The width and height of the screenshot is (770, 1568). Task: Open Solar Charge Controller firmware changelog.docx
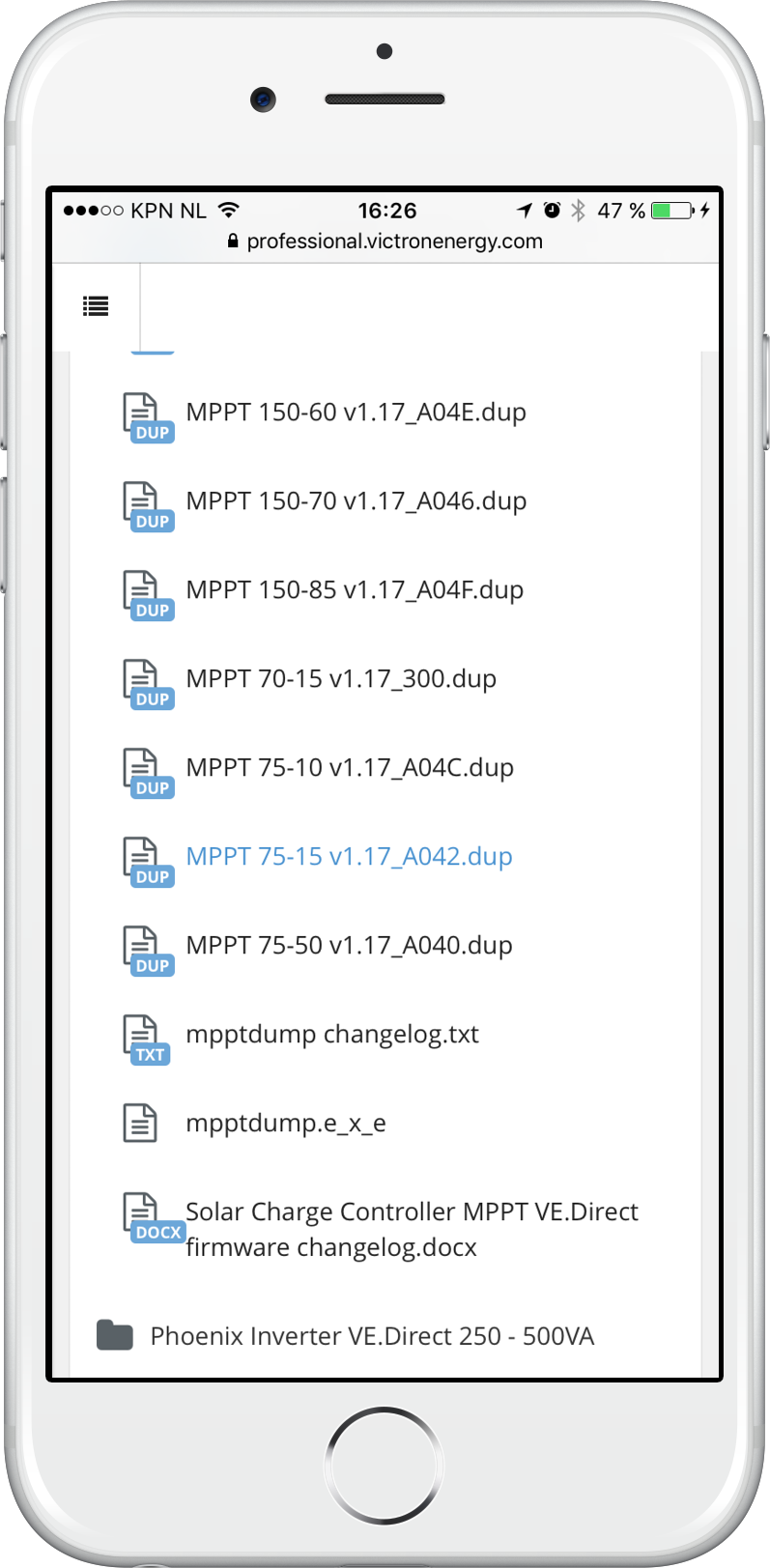pyautogui.click(x=411, y=1229)
